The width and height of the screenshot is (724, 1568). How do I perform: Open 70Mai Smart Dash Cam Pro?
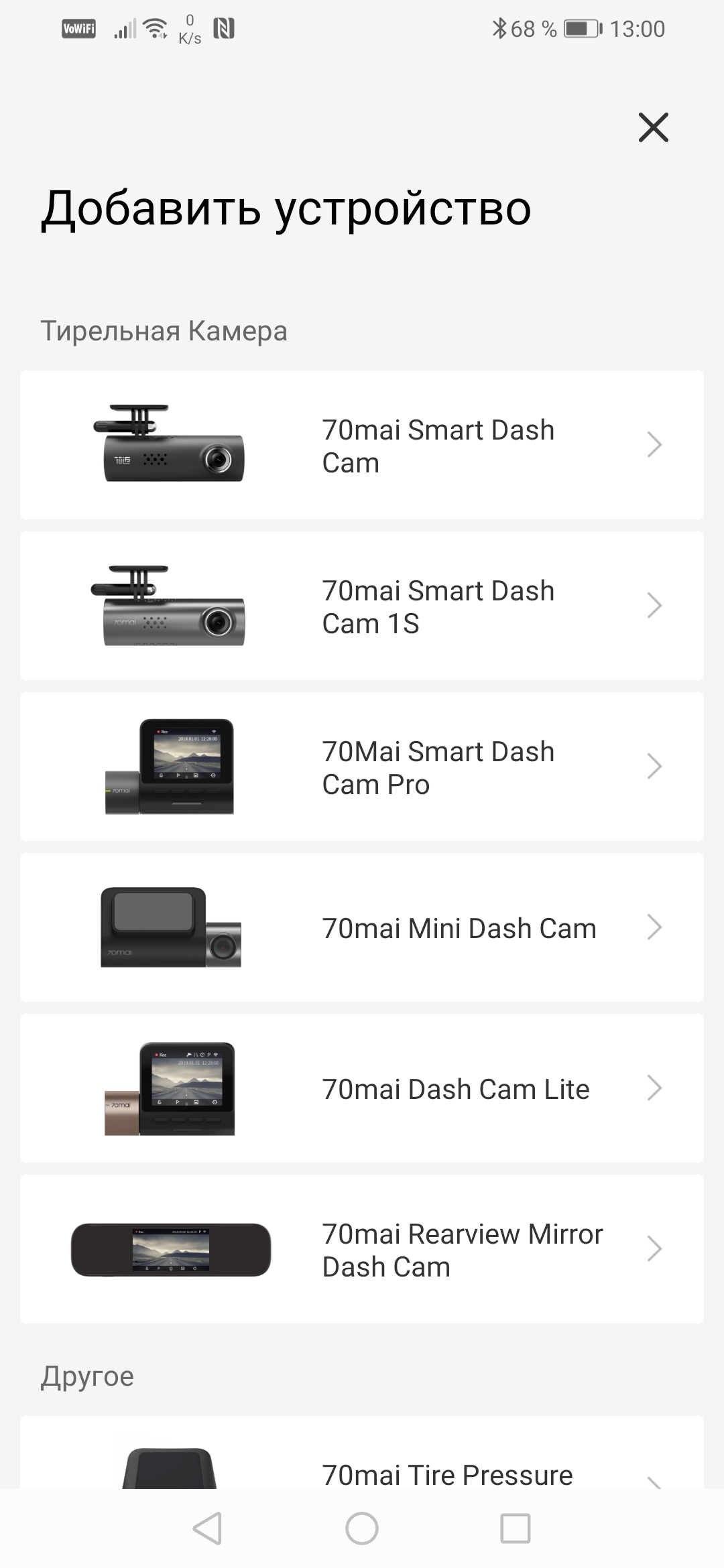click(362, 767)
